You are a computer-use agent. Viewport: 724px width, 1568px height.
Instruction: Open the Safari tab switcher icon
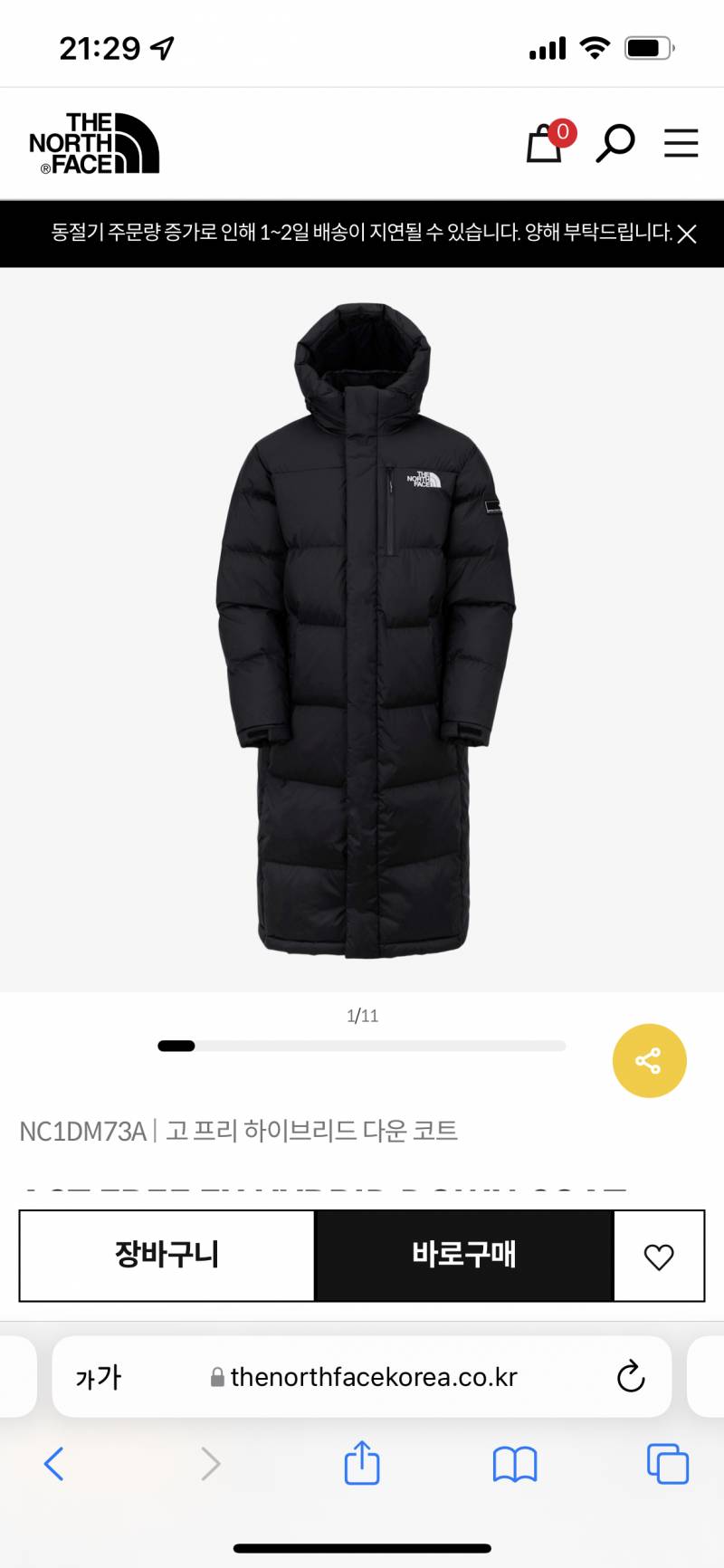click(x=667, y=1463)
